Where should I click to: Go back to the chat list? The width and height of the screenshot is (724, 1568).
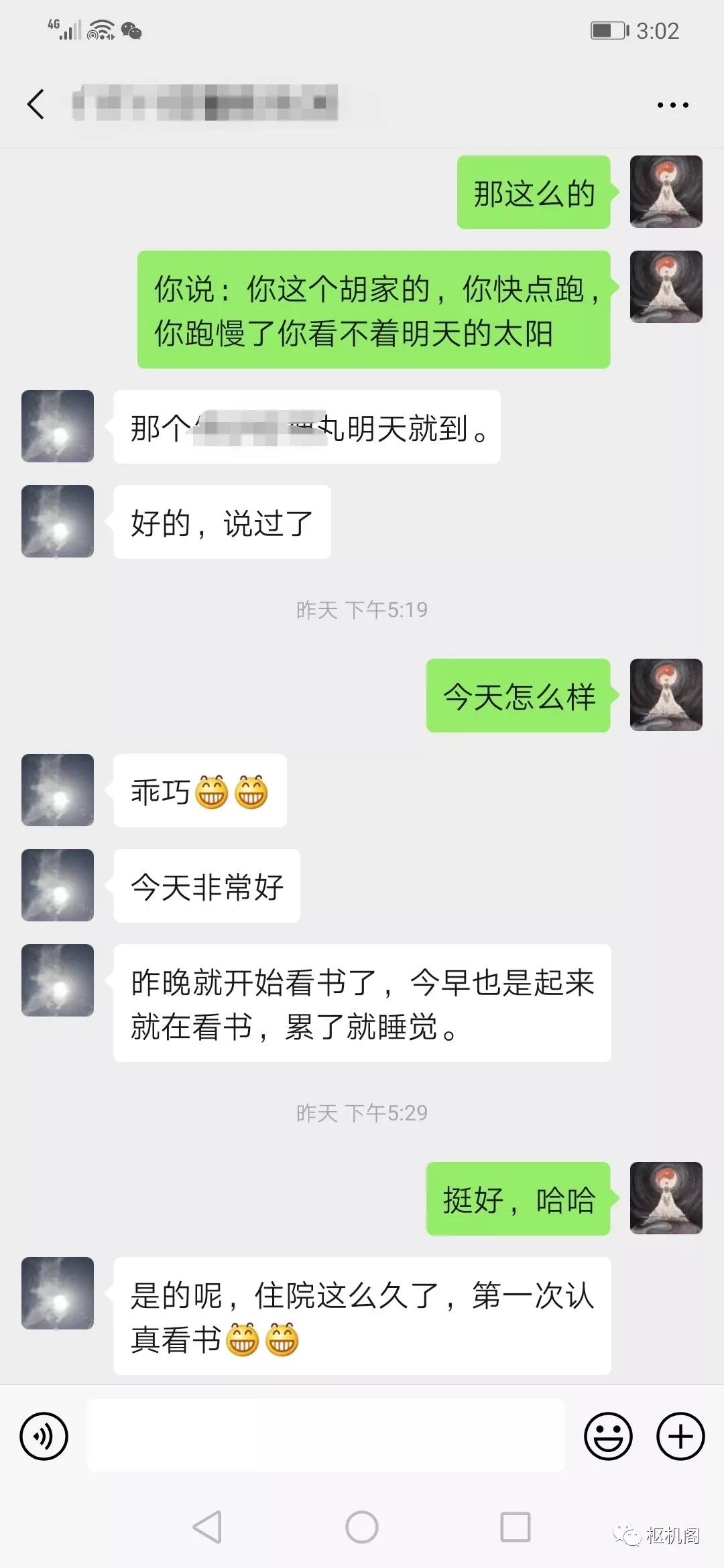(x=36, y=105)
